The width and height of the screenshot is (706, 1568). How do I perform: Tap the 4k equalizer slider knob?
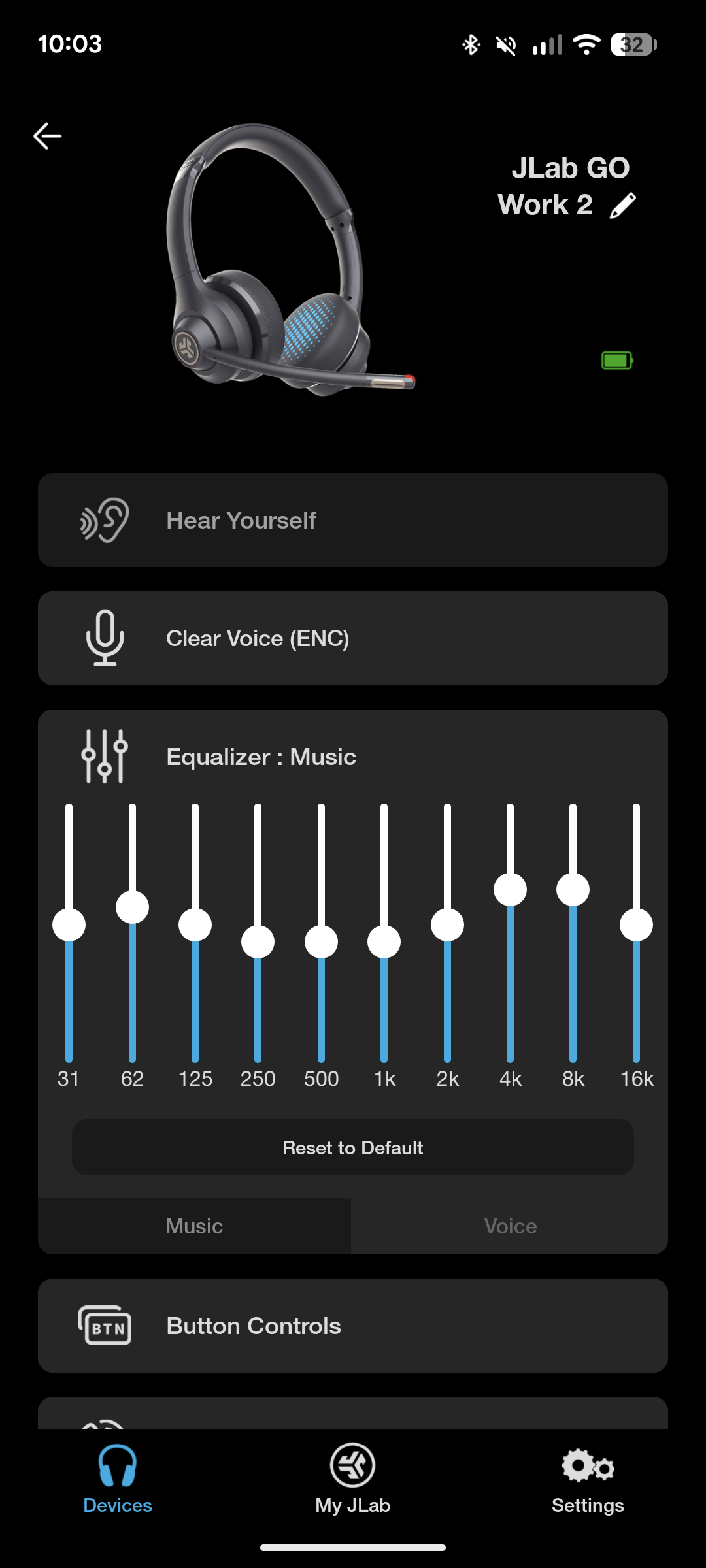click(x=510, y=889)
